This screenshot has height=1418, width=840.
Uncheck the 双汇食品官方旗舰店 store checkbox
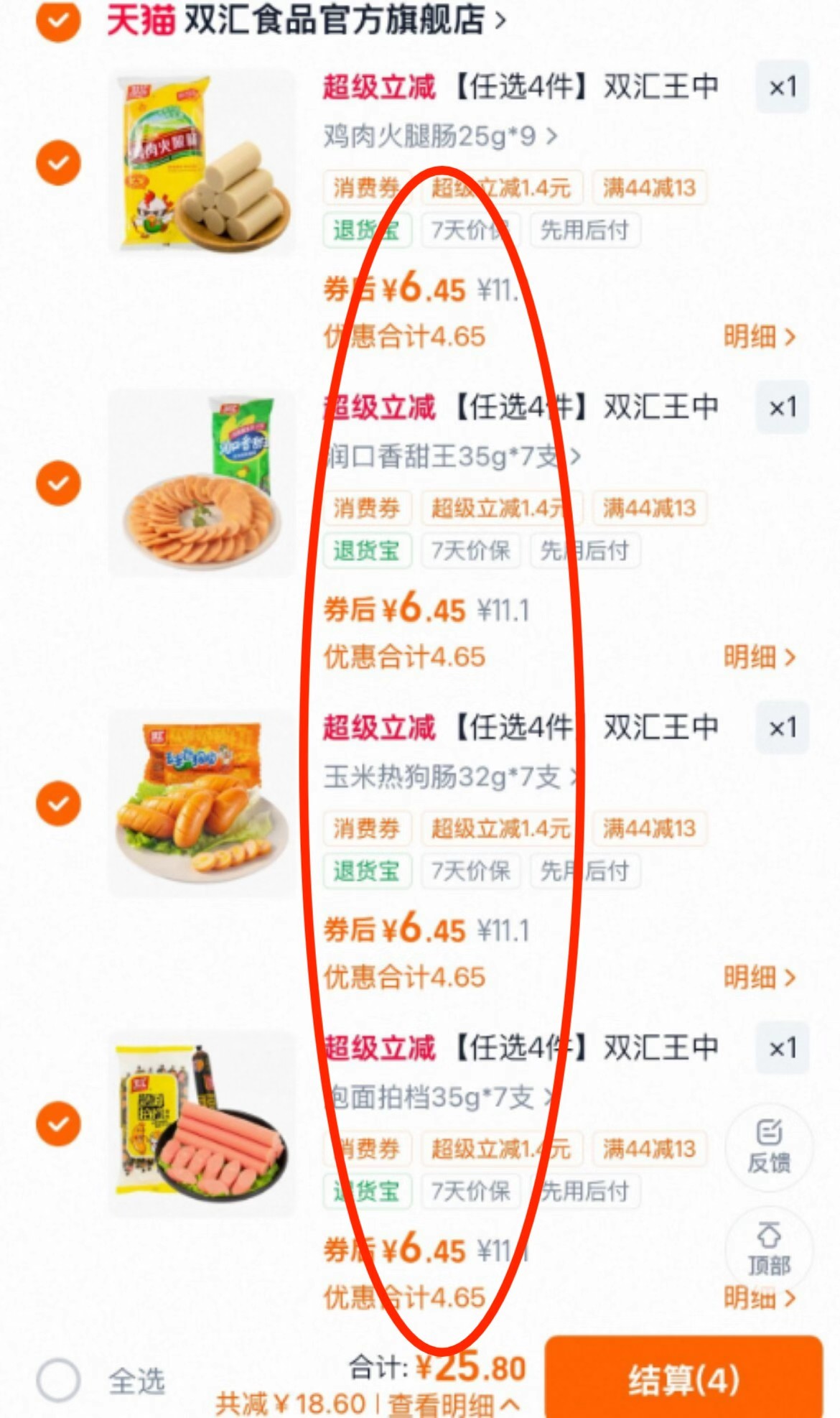(x=58, y=20)
